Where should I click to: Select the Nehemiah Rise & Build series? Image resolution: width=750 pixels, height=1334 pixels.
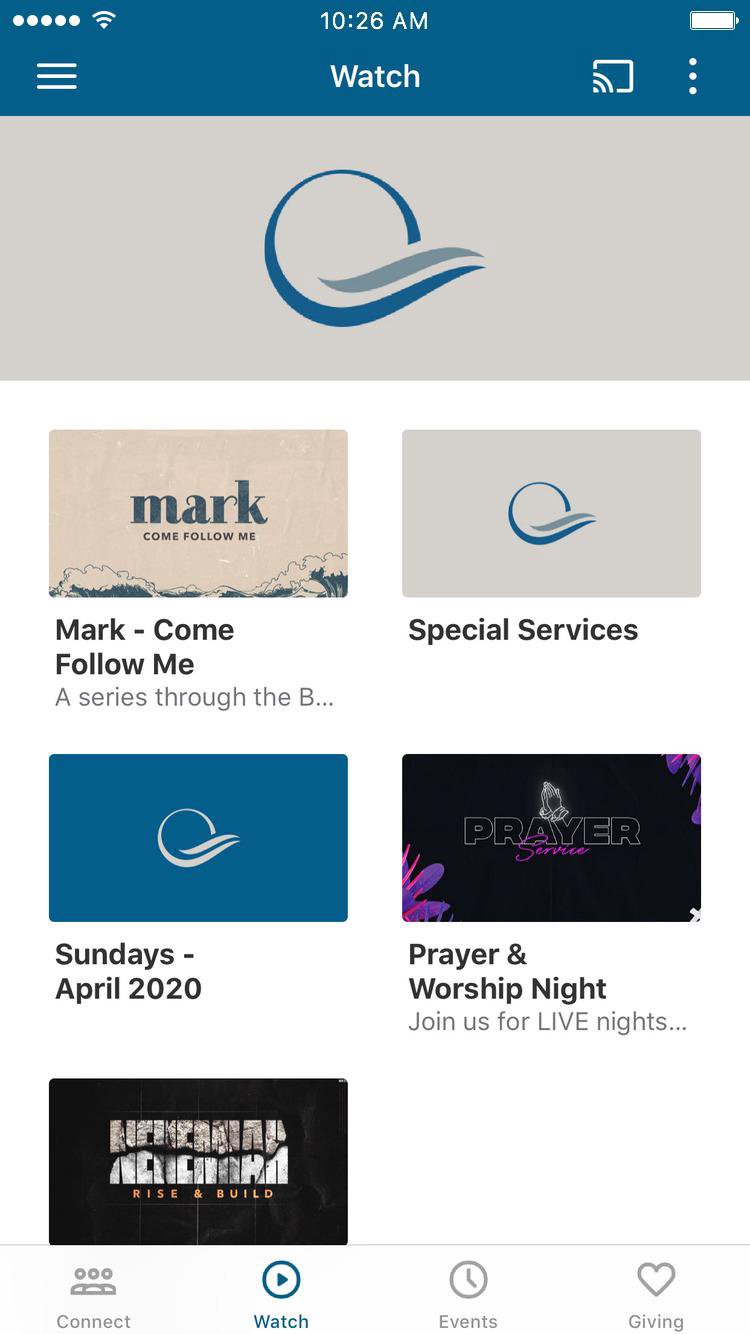[198, 1160]
